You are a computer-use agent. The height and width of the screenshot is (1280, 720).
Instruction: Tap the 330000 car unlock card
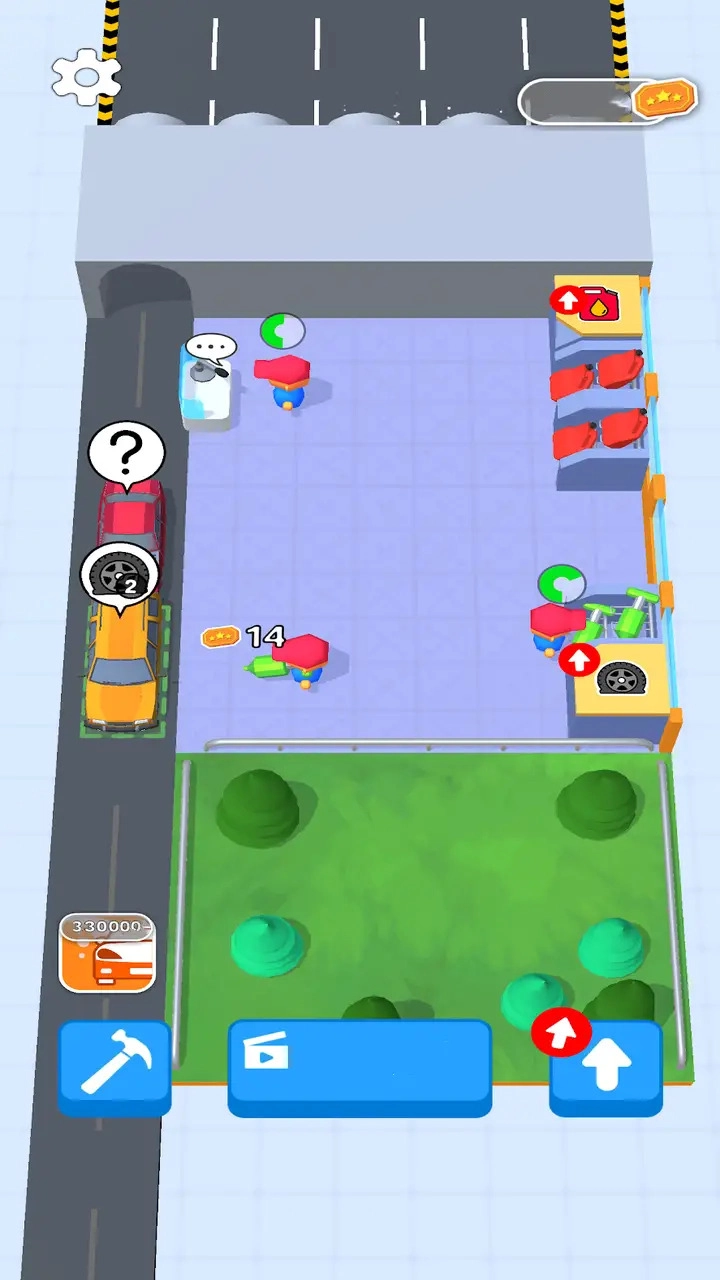(107, 953)
